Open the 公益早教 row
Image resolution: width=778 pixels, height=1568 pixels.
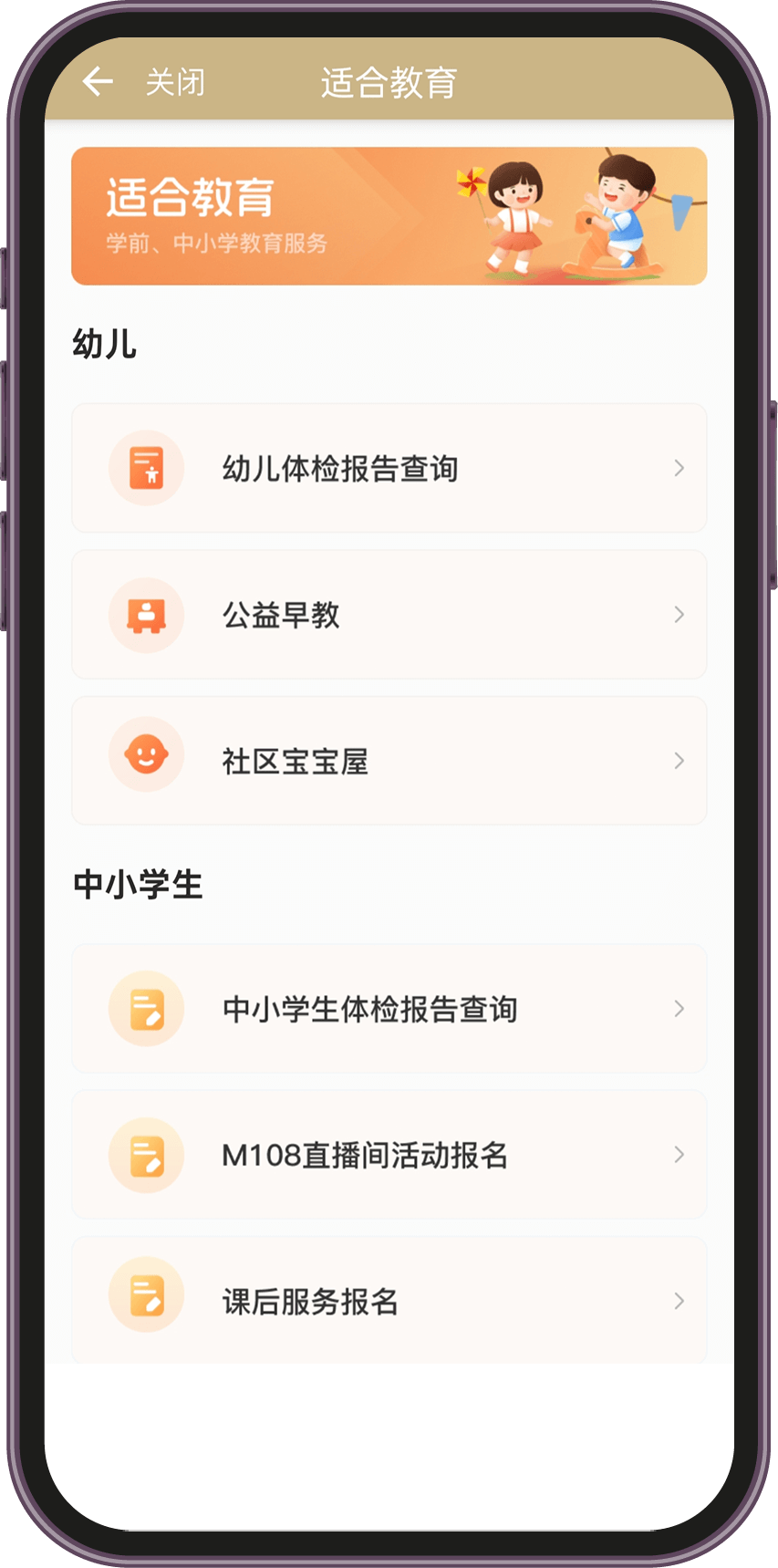coord(389,615)
